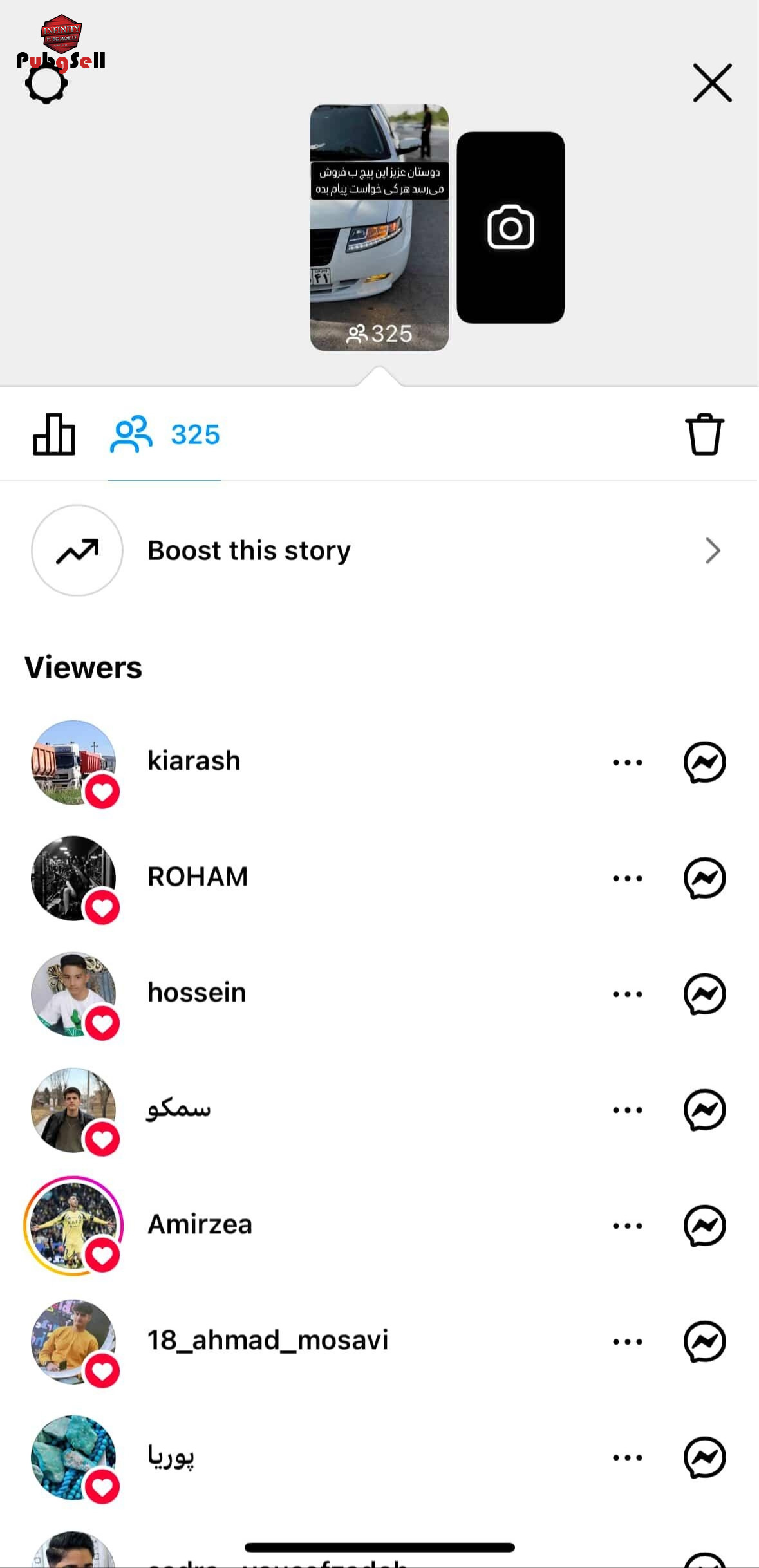759x1568 pixels.
Task: Open more options for ROHAM
Action: [627, 878]
